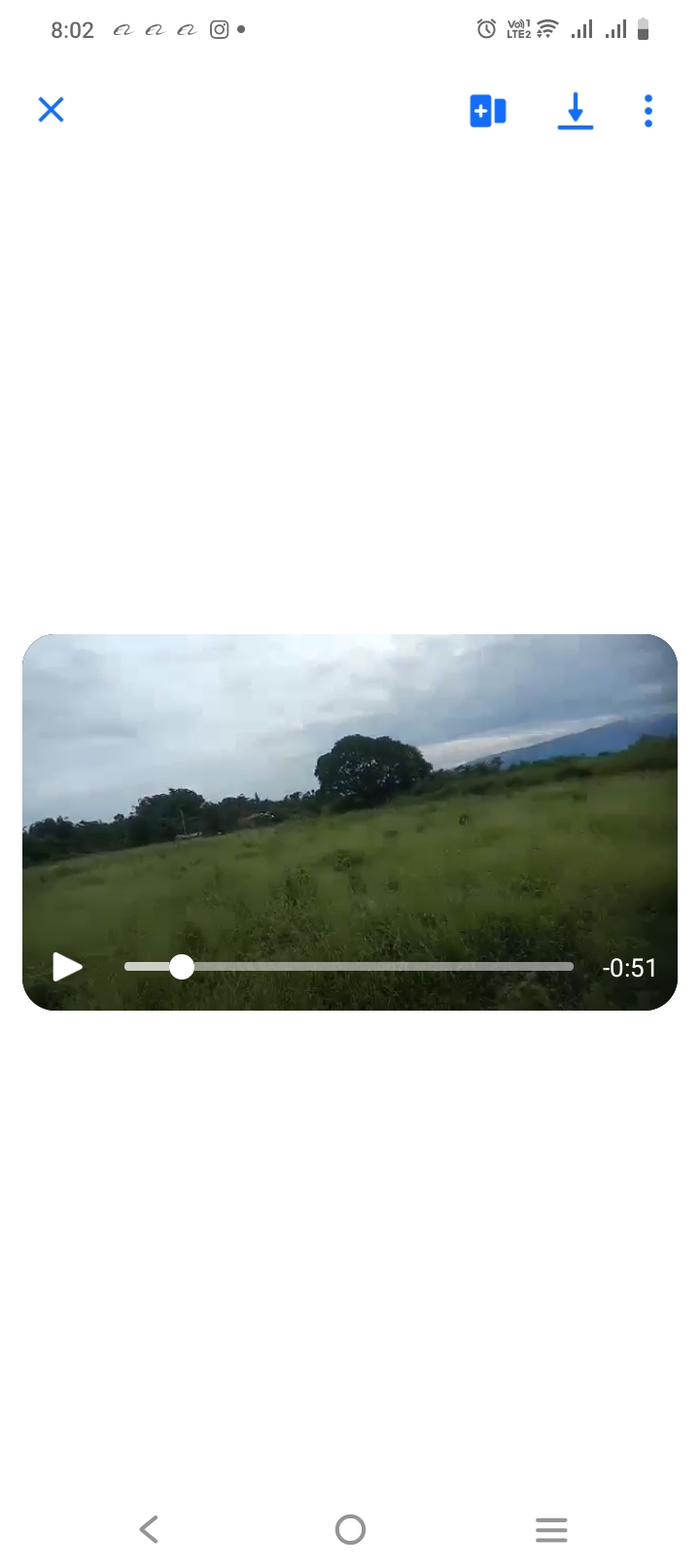Play the video

67,967
